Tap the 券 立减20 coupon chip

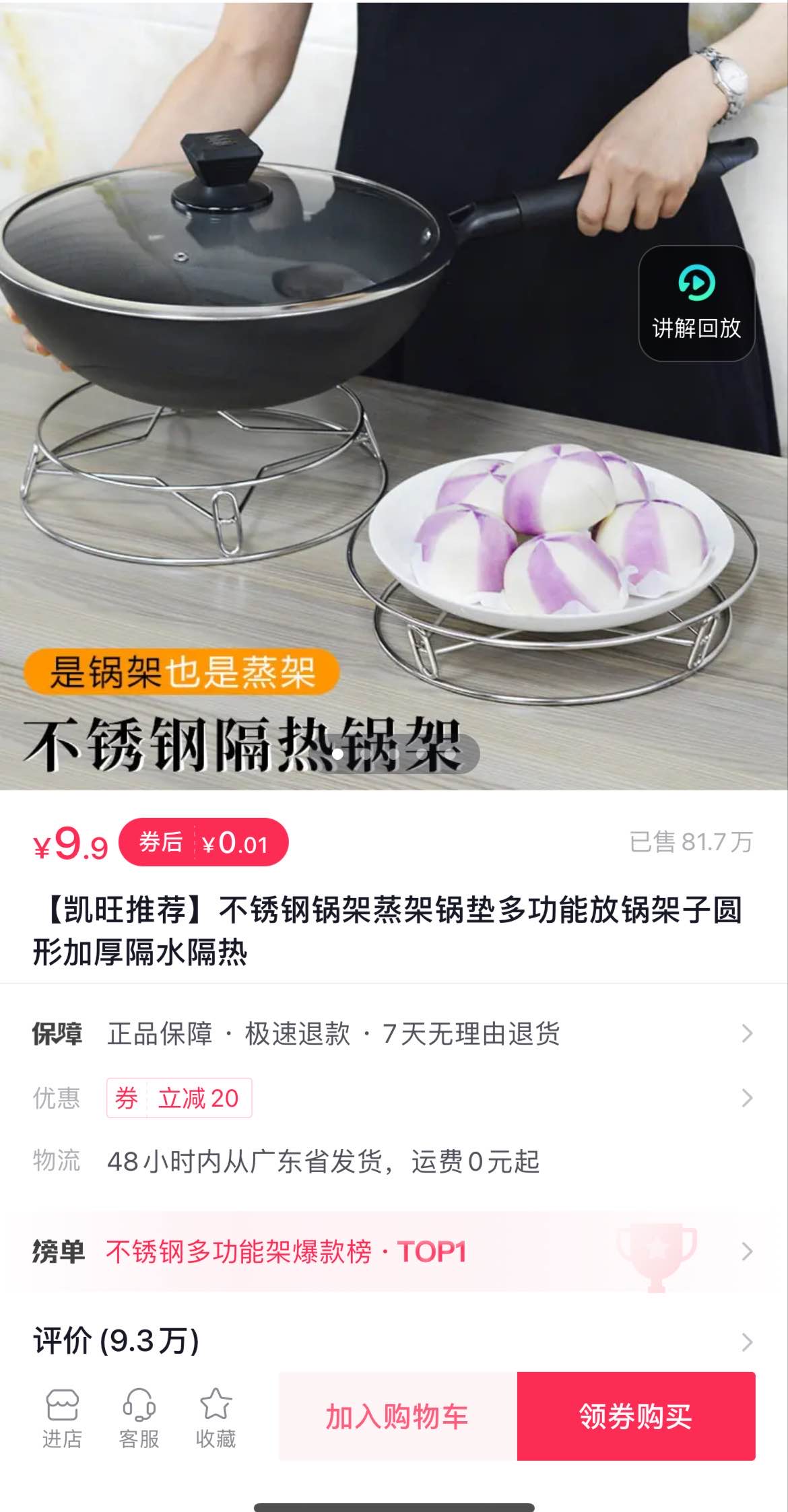179,1098
